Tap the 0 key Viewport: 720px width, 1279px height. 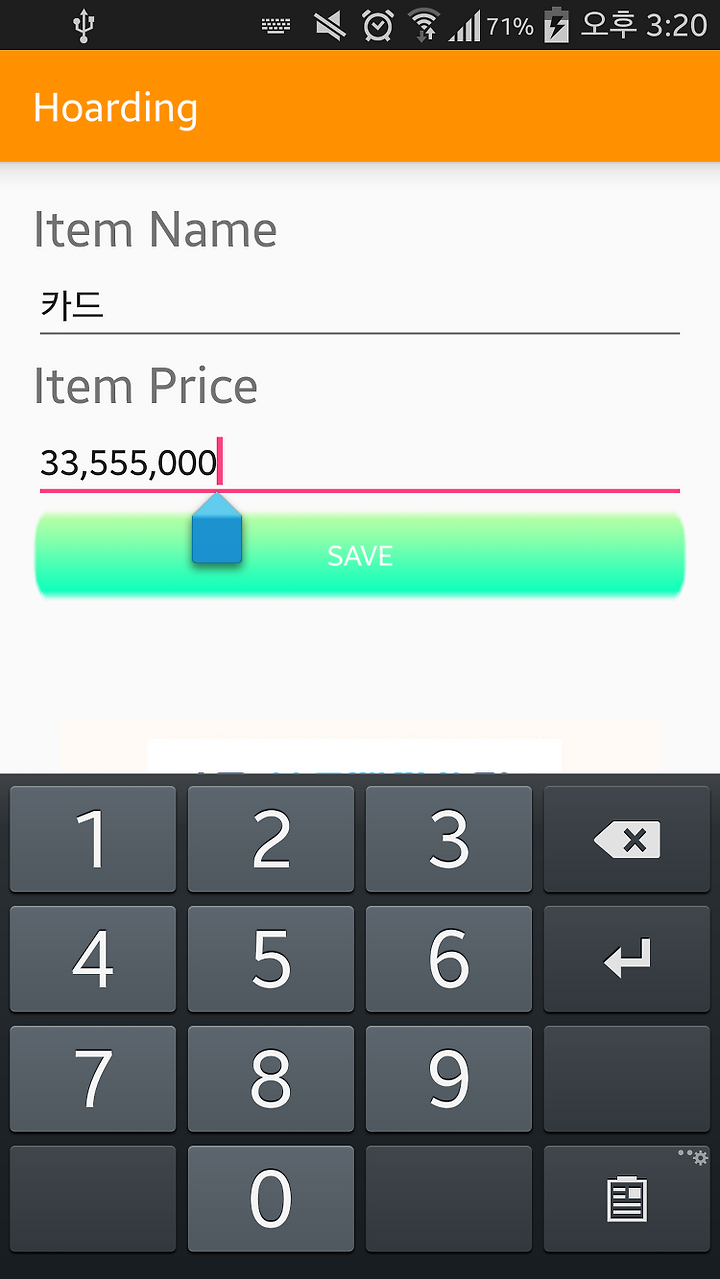(x=271, y=1199)
